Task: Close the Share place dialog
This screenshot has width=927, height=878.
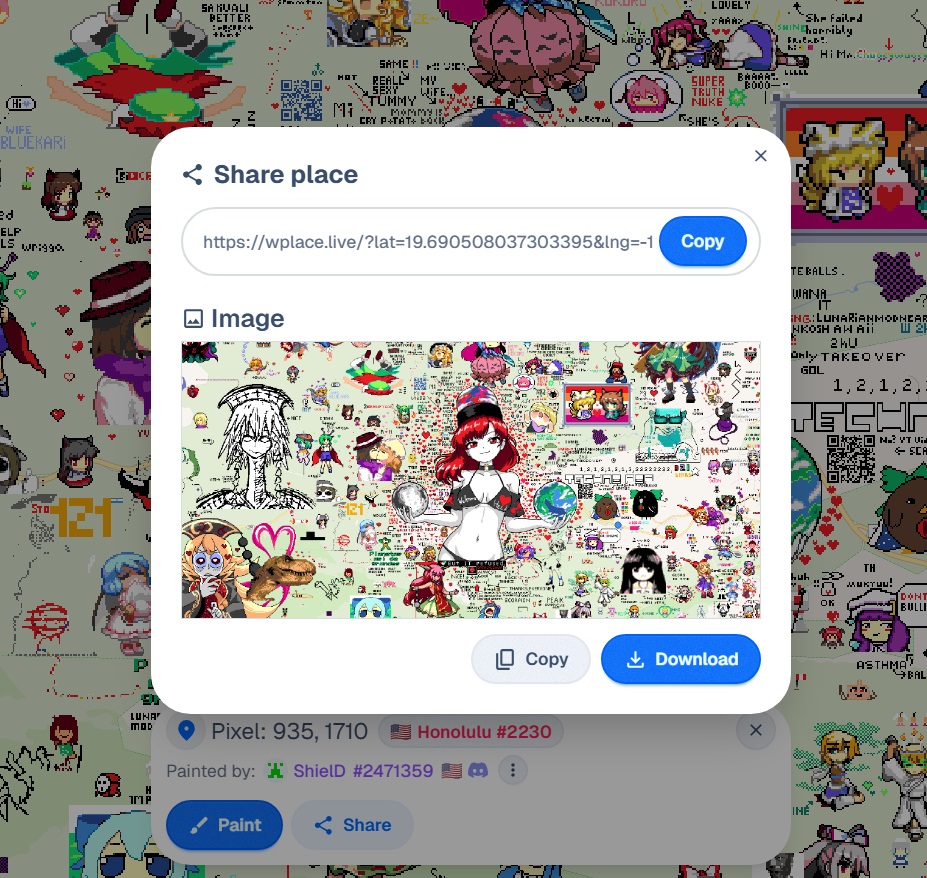Action: click(760, 156)
